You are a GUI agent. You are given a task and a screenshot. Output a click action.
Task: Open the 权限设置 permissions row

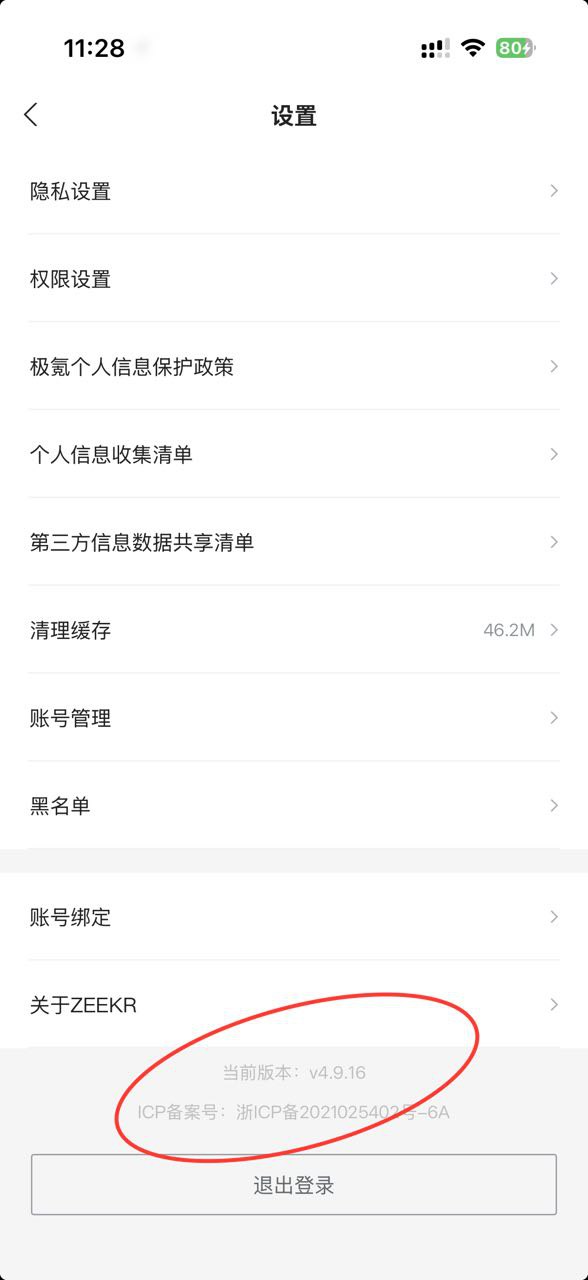(294, 279)
